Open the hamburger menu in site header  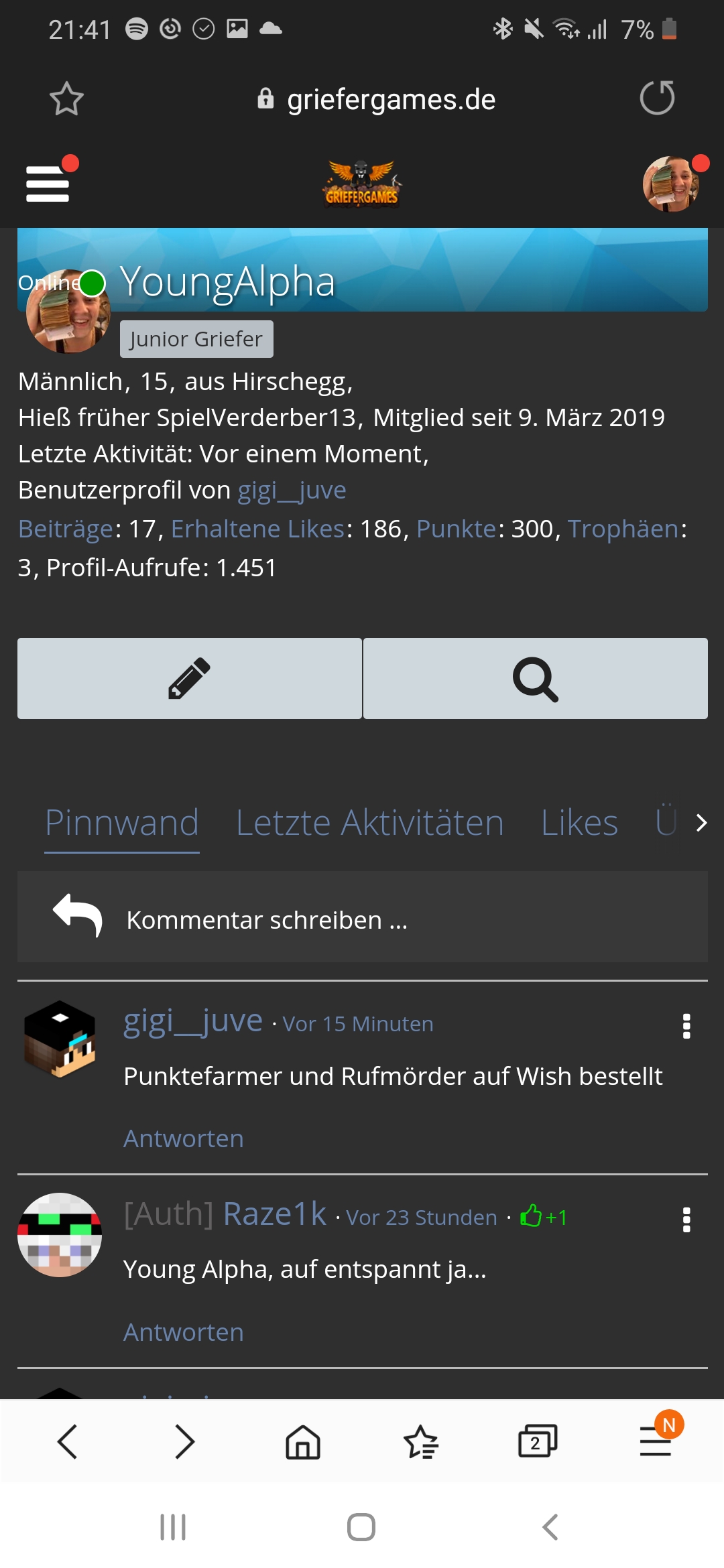pos(48,183)
